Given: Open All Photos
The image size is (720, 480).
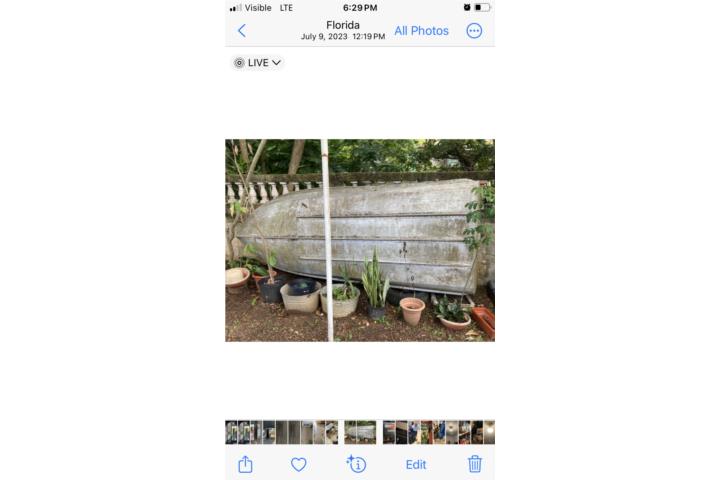Looking at the screenshot, I should (421, 31).
